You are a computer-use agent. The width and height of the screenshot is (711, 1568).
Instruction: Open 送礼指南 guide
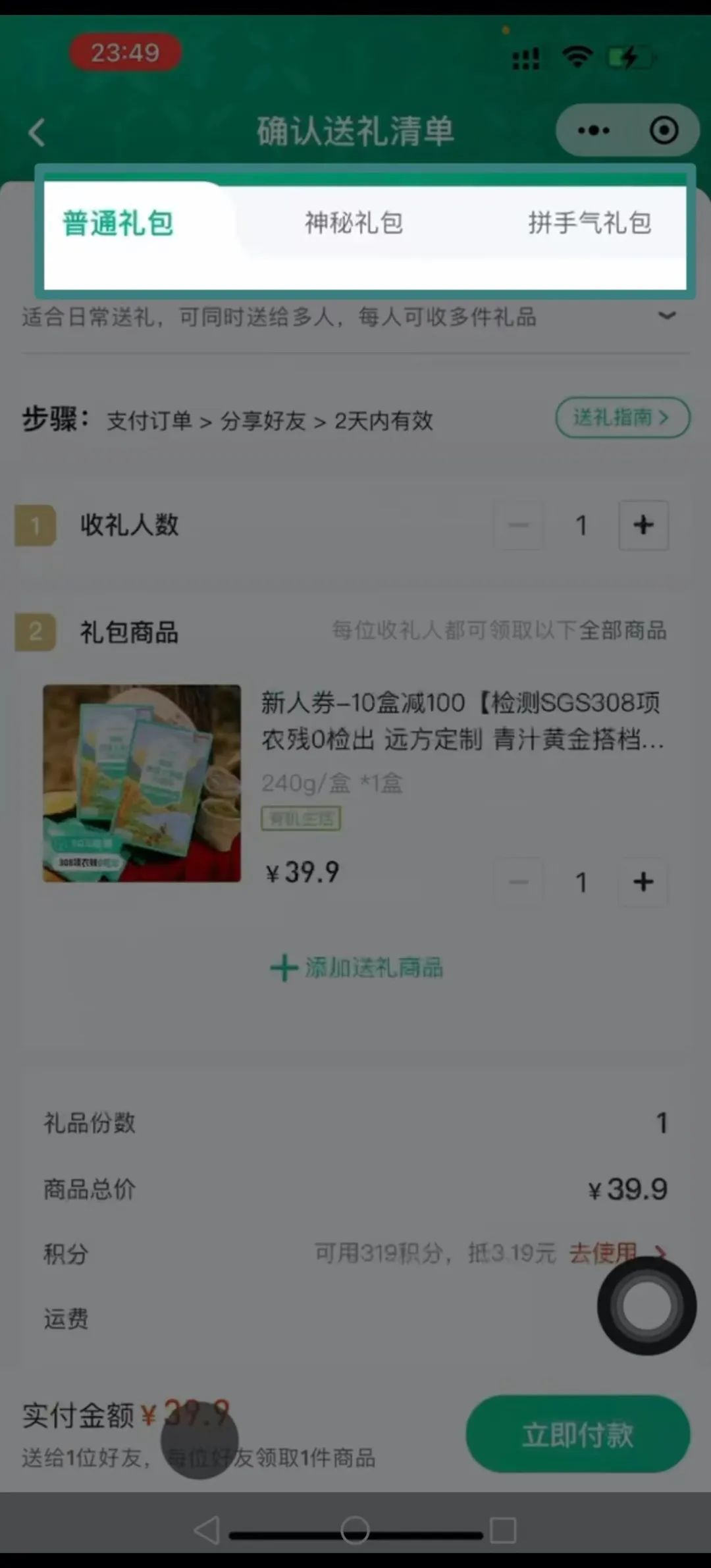[x=622, y=417]
